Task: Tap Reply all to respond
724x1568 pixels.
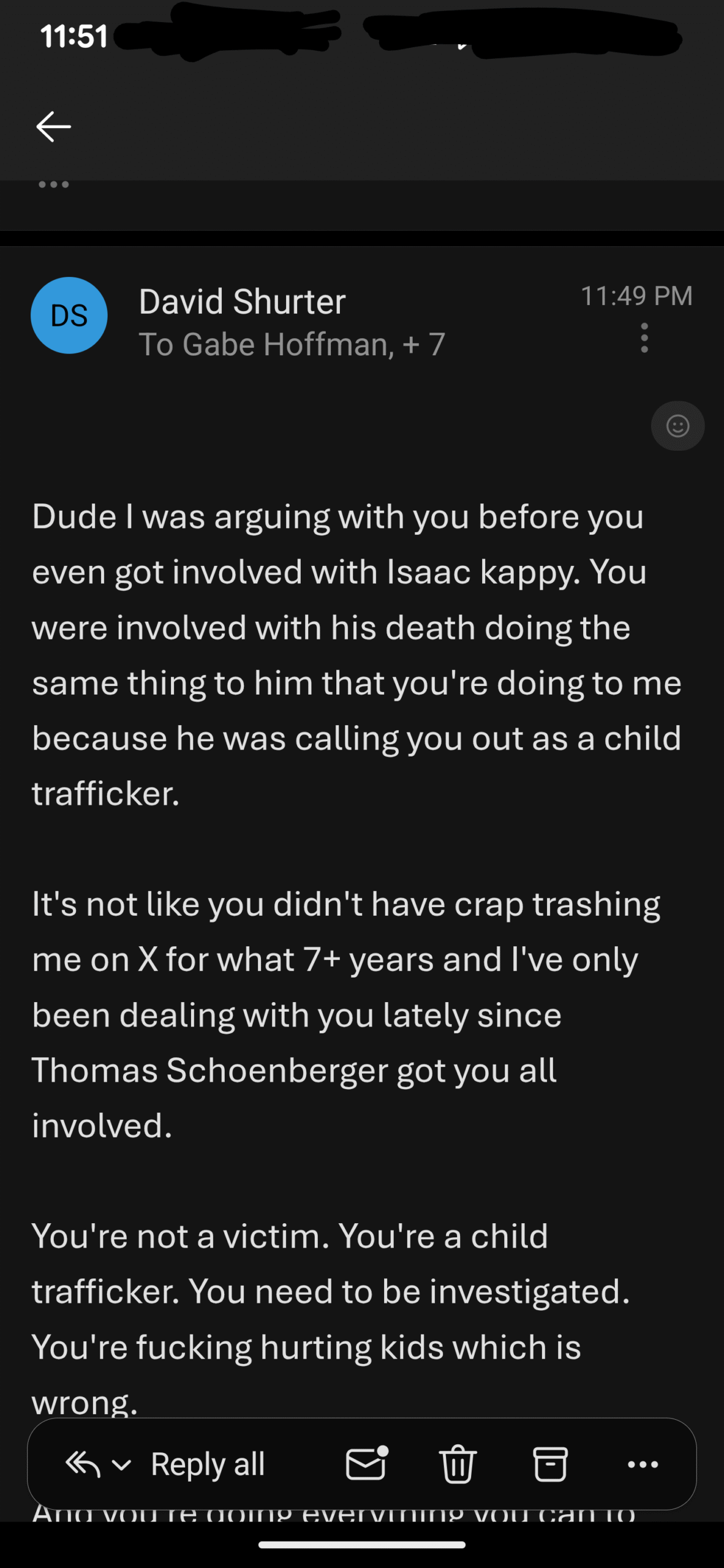Action: pyautogui.click(x=207, y=1464)
